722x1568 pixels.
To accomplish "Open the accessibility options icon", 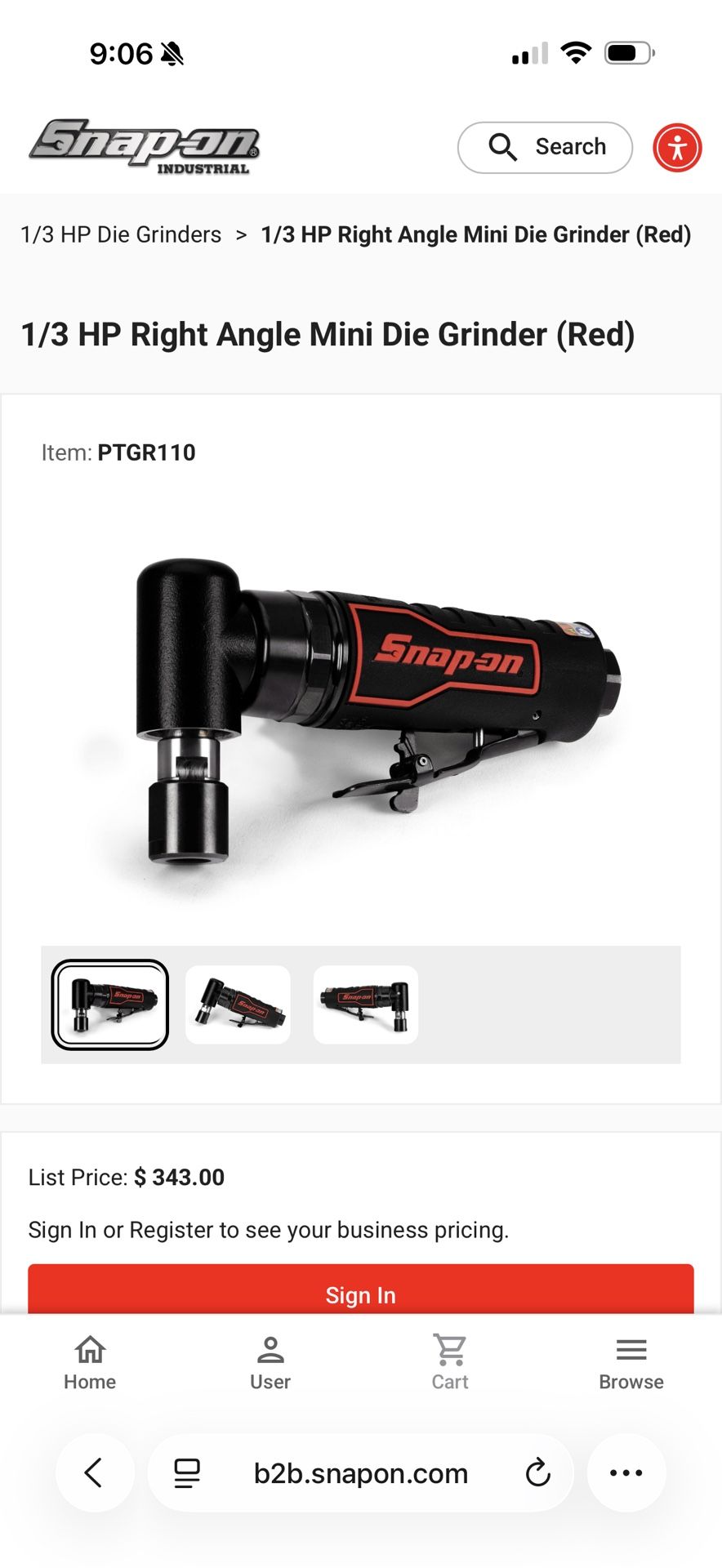I will pos(677,148).
